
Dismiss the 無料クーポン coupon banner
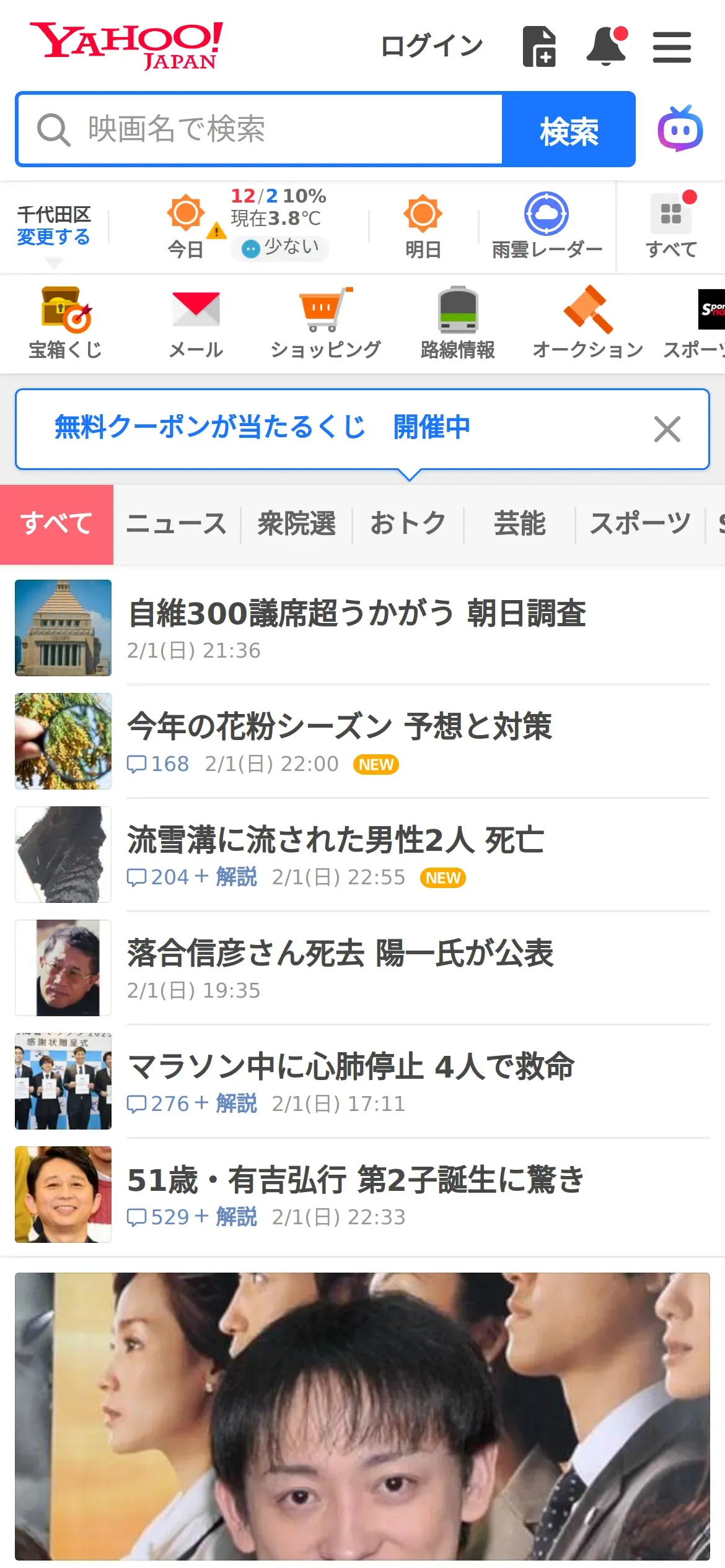point(667,429)
